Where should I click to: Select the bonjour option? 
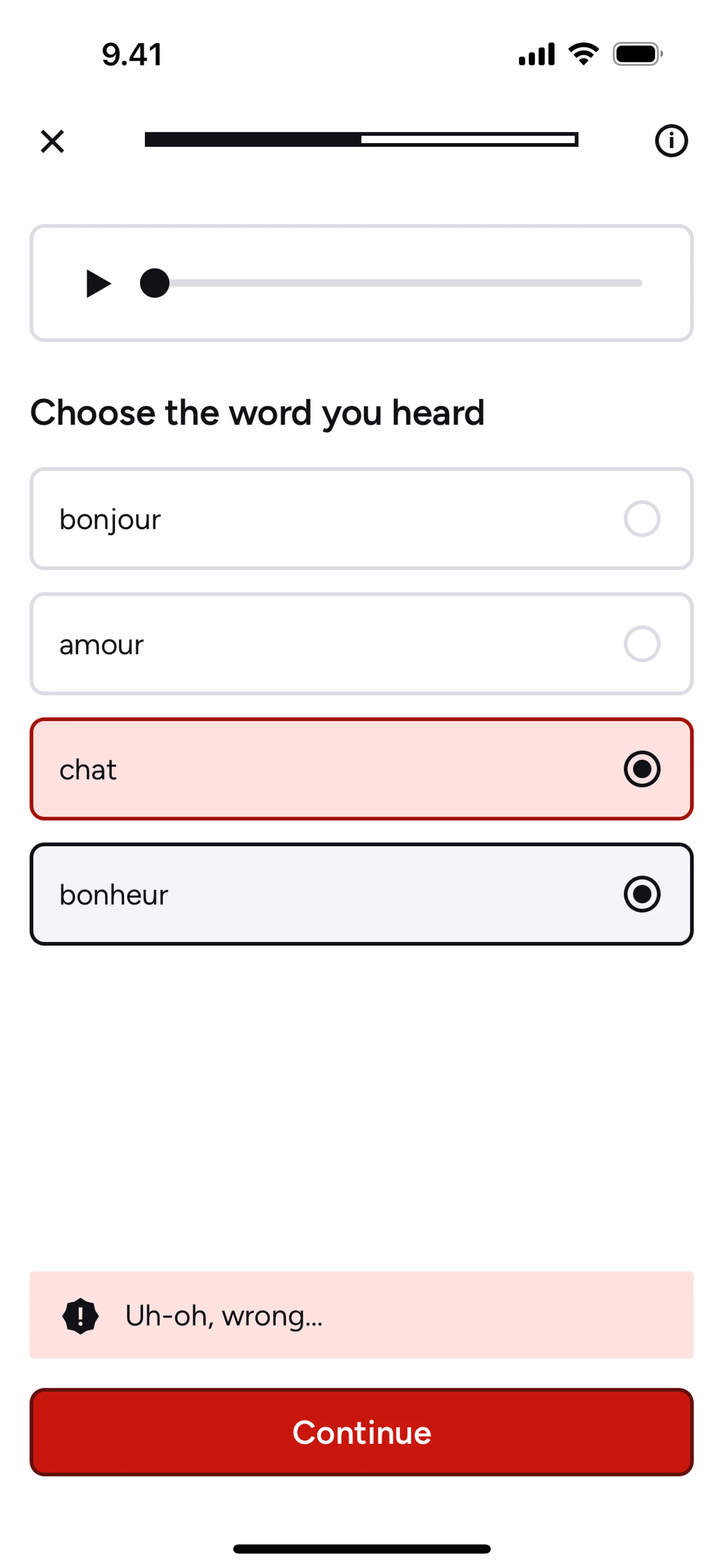(361, 519)
